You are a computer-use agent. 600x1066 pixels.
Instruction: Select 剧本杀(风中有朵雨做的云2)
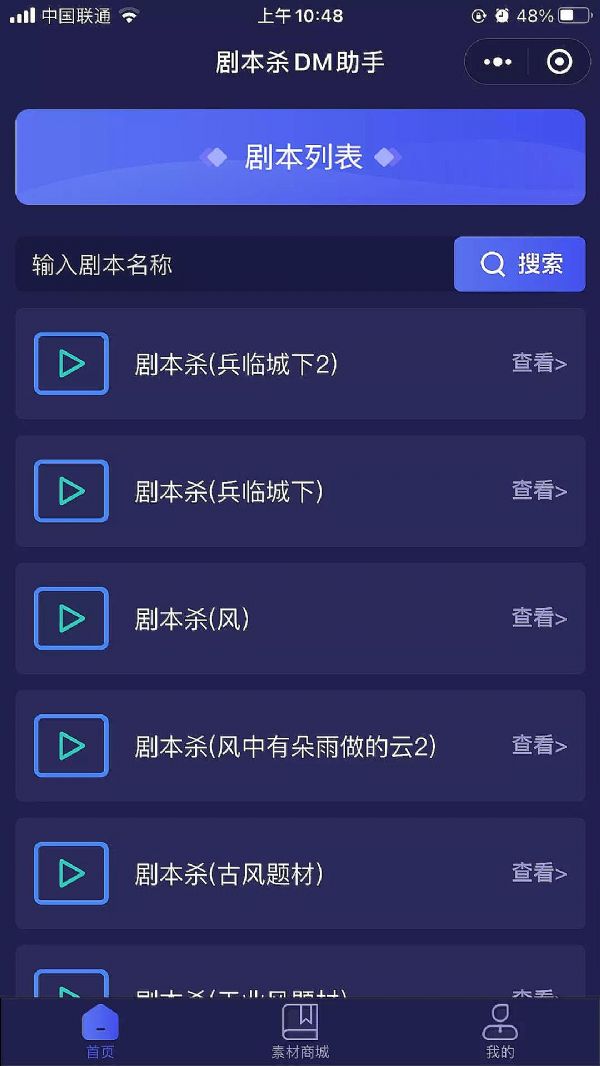click(x=300, y=746)
